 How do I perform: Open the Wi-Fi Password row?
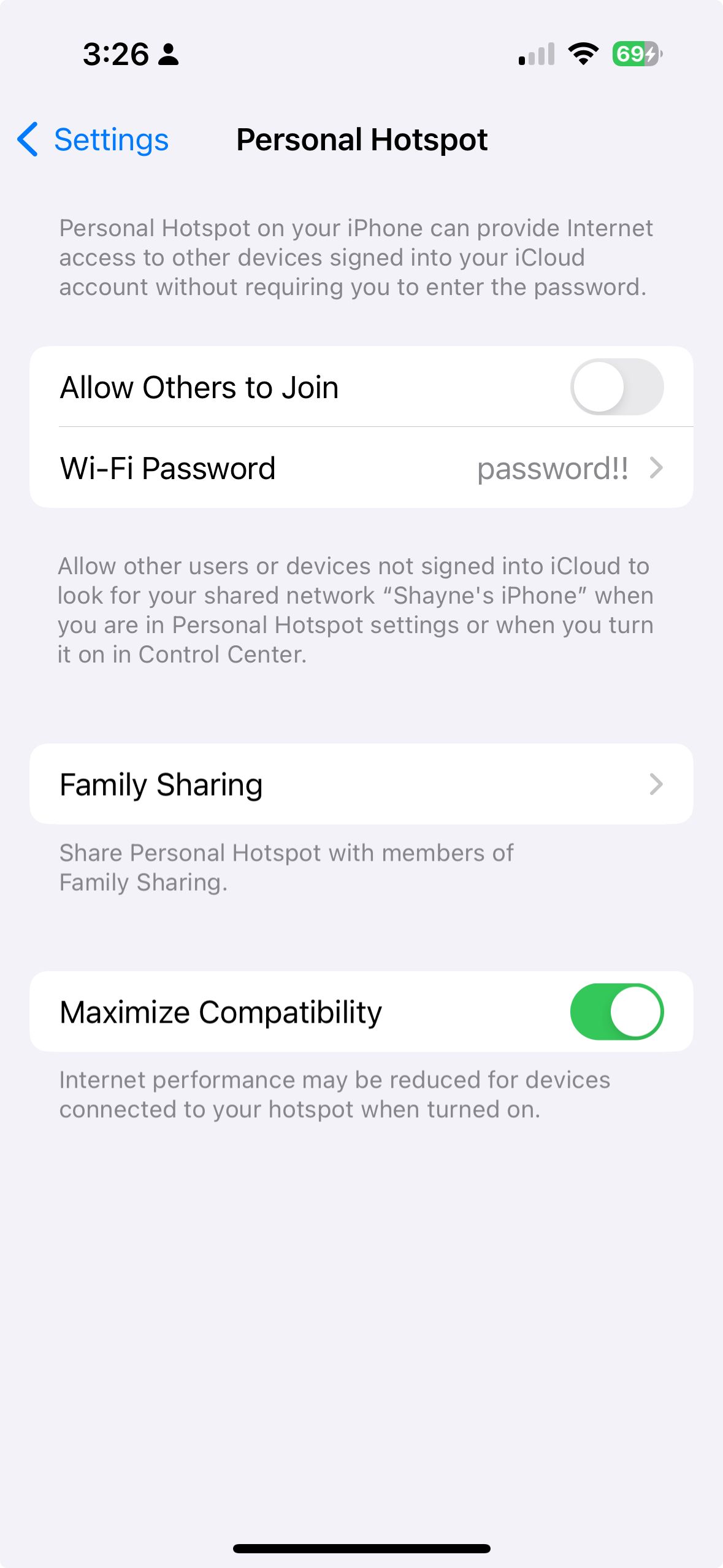point(361,468)
